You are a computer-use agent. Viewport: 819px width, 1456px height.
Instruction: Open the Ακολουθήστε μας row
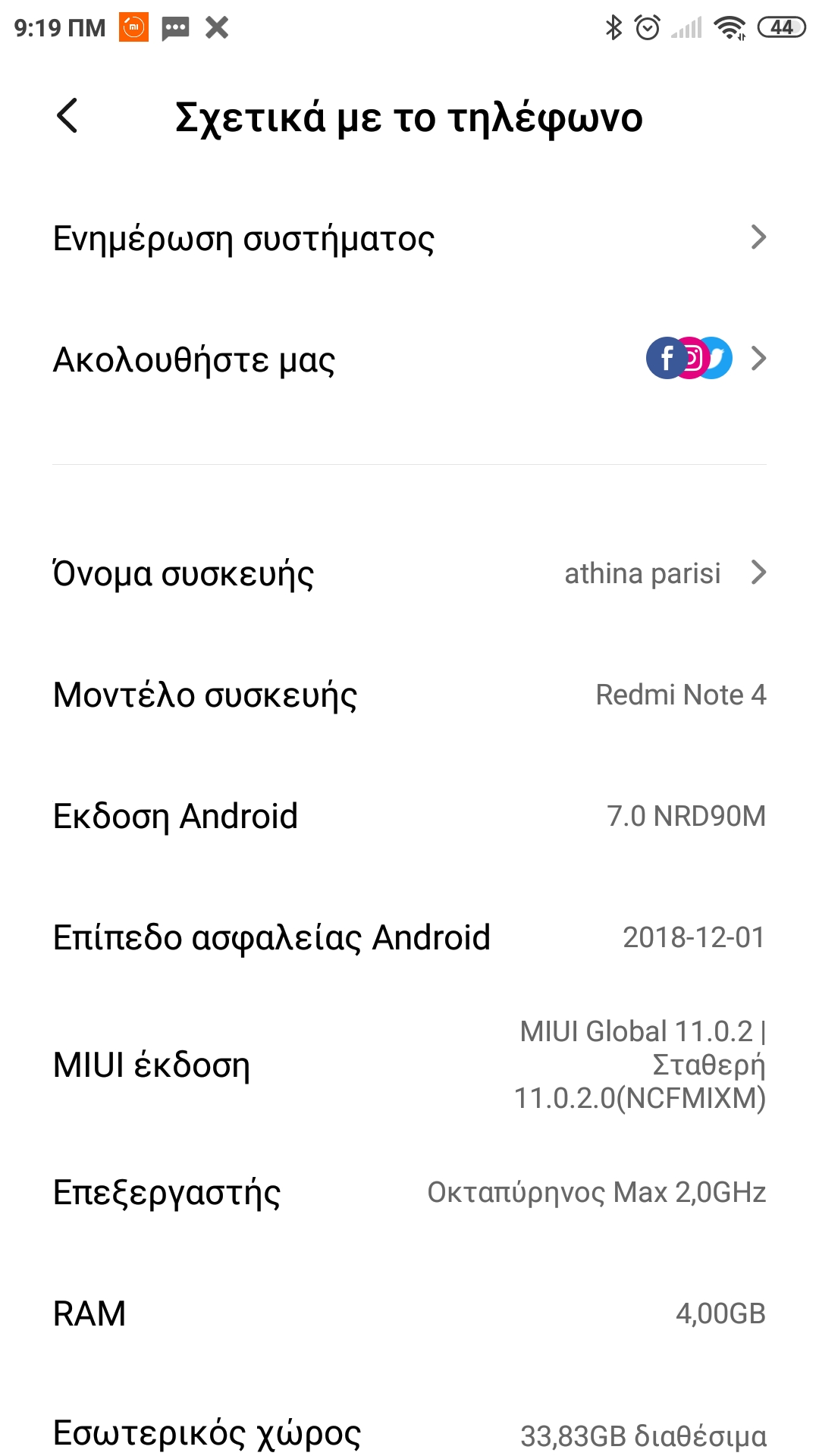(x=409, y=359)
